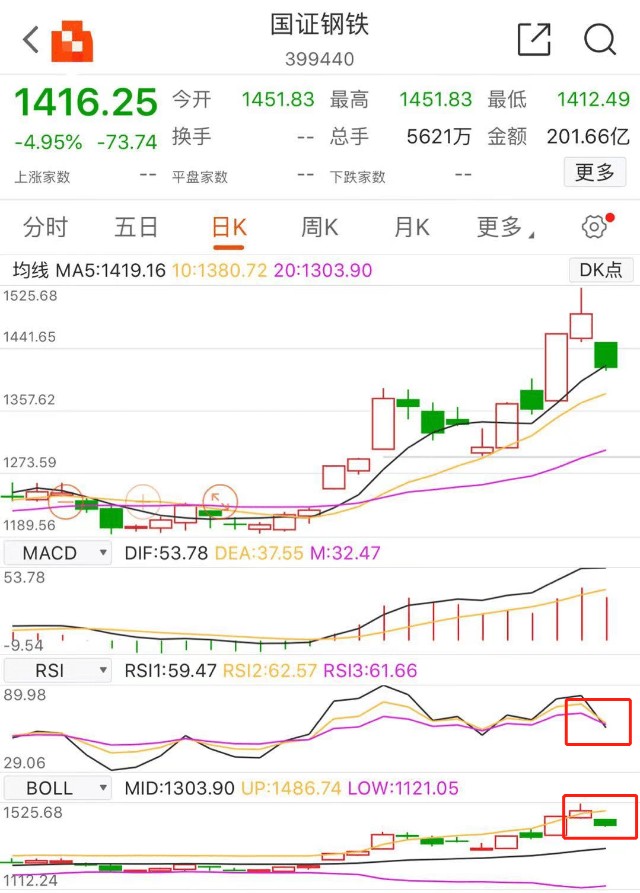
Task: Share the 国证钢铁 index page
Action: tap(534, 40)
